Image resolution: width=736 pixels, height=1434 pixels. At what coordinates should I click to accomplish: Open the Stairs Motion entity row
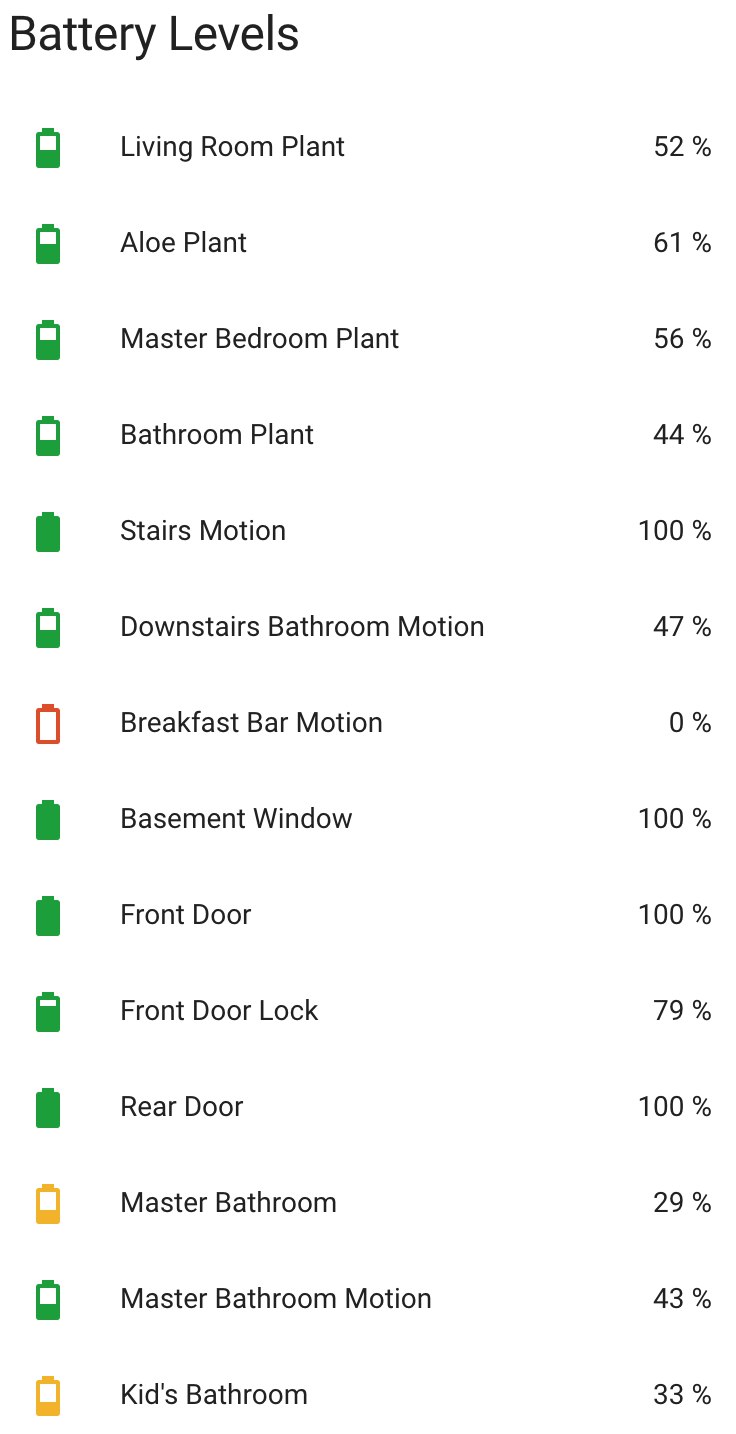(368, 531)
